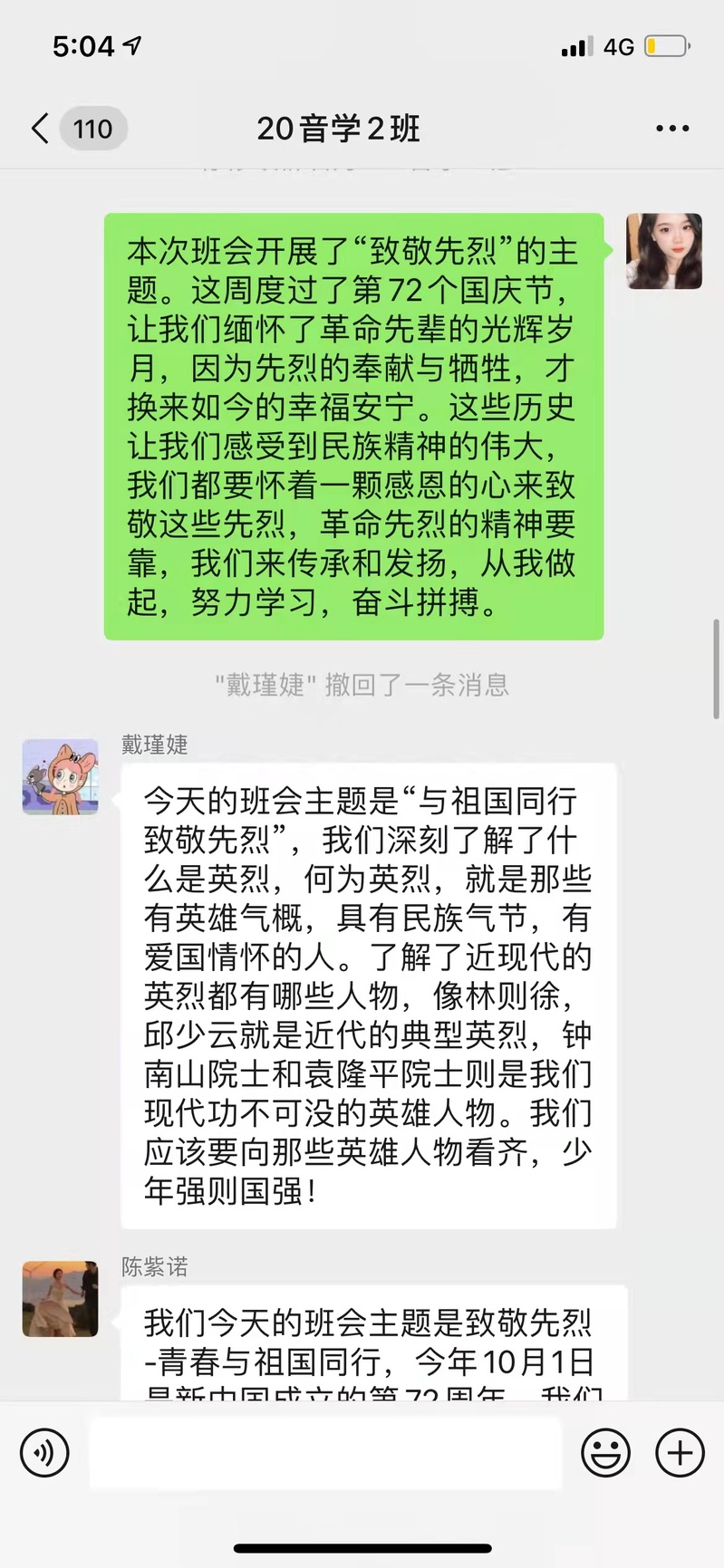Go back to the chat list
The image size is (724, 1568).
41,129
